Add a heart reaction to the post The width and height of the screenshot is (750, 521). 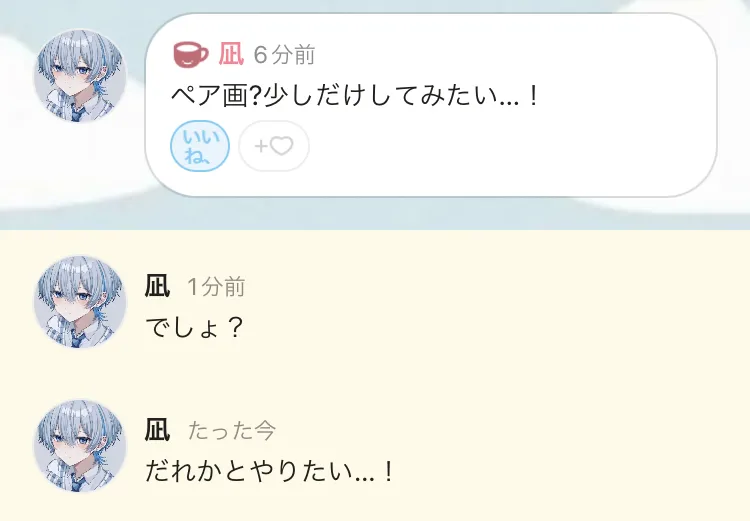coord(274,146)
